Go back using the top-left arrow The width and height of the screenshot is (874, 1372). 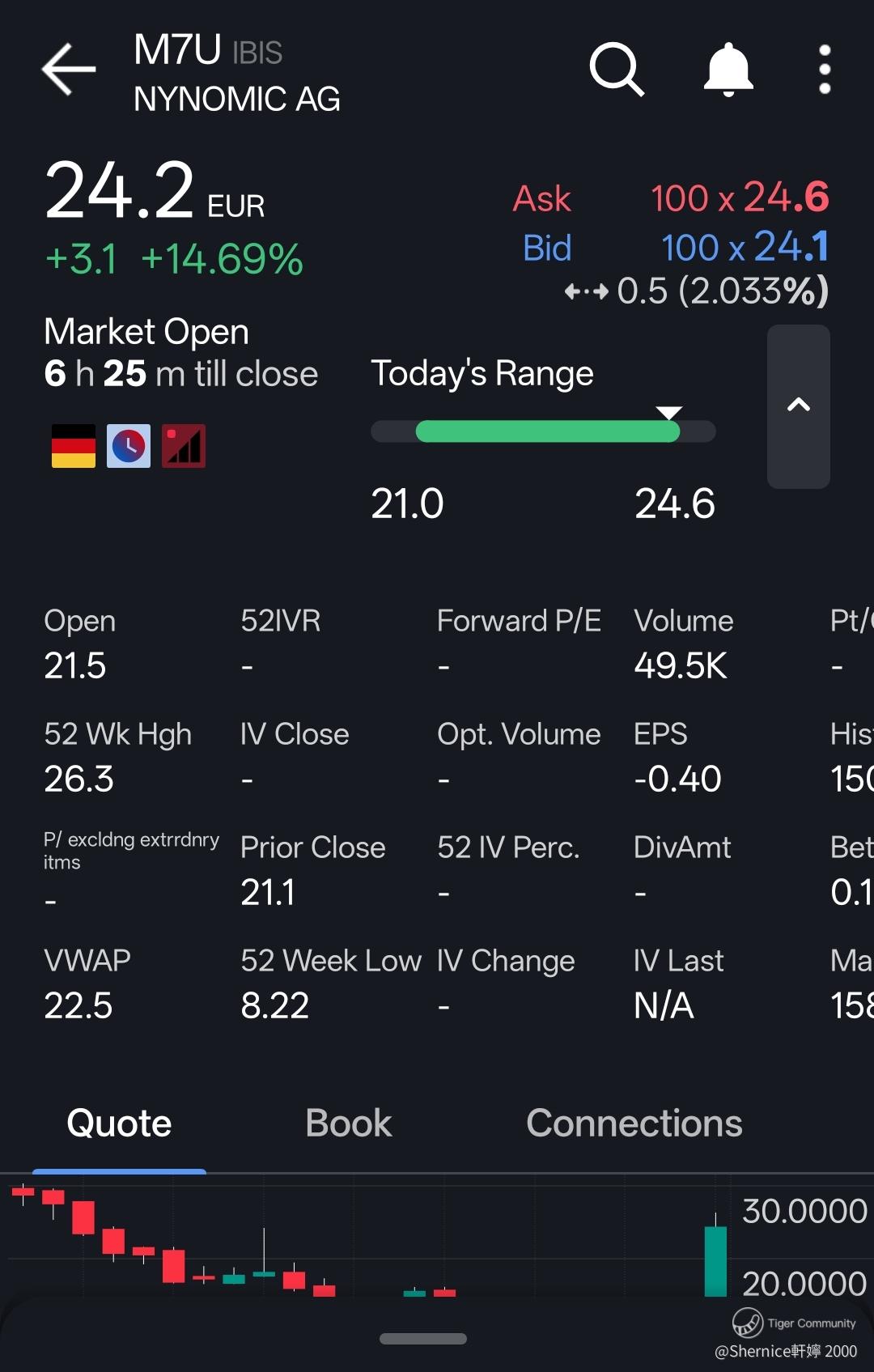[69, 70]
